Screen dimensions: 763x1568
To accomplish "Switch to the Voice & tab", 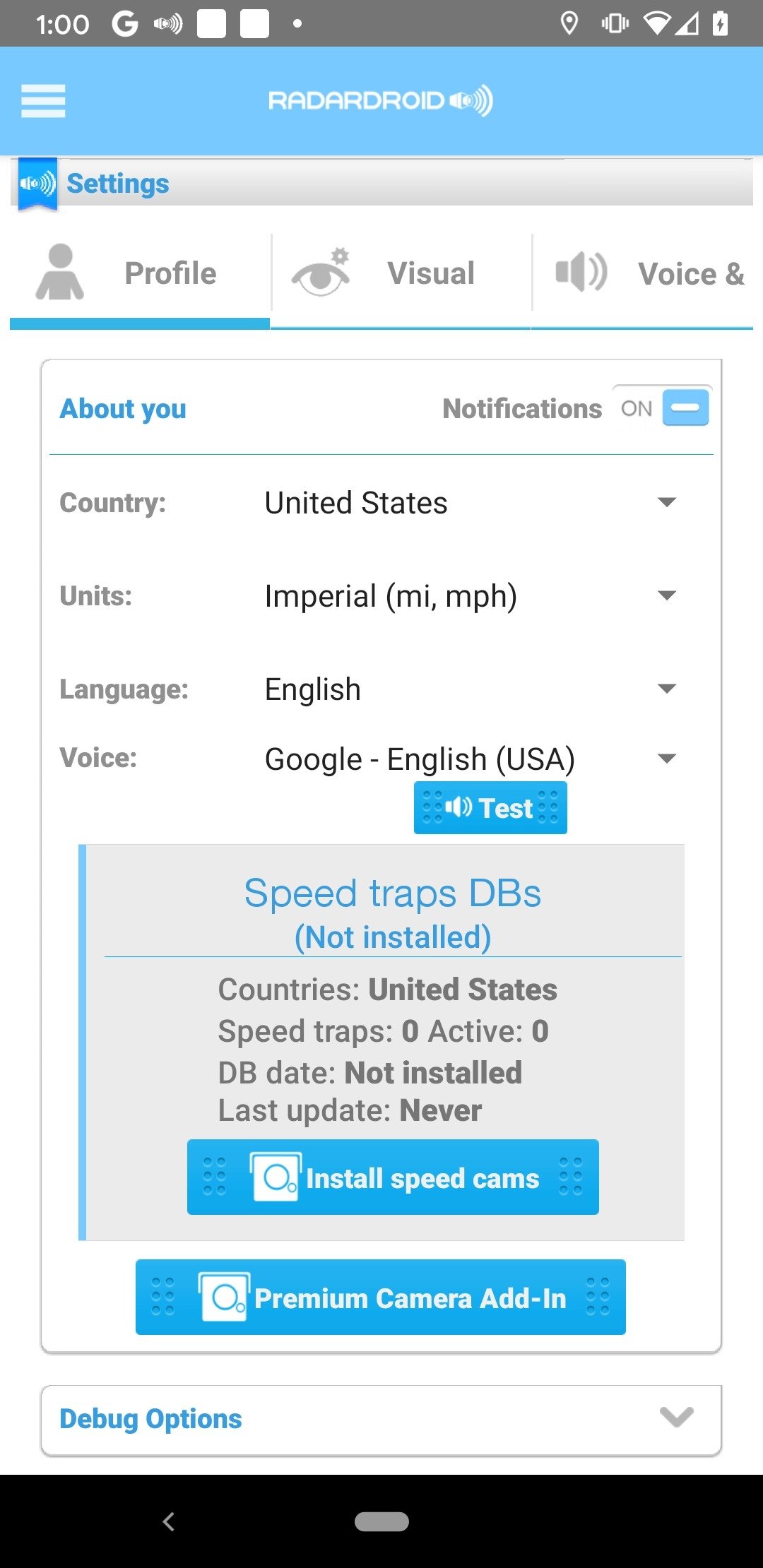I will pos(642,274).
